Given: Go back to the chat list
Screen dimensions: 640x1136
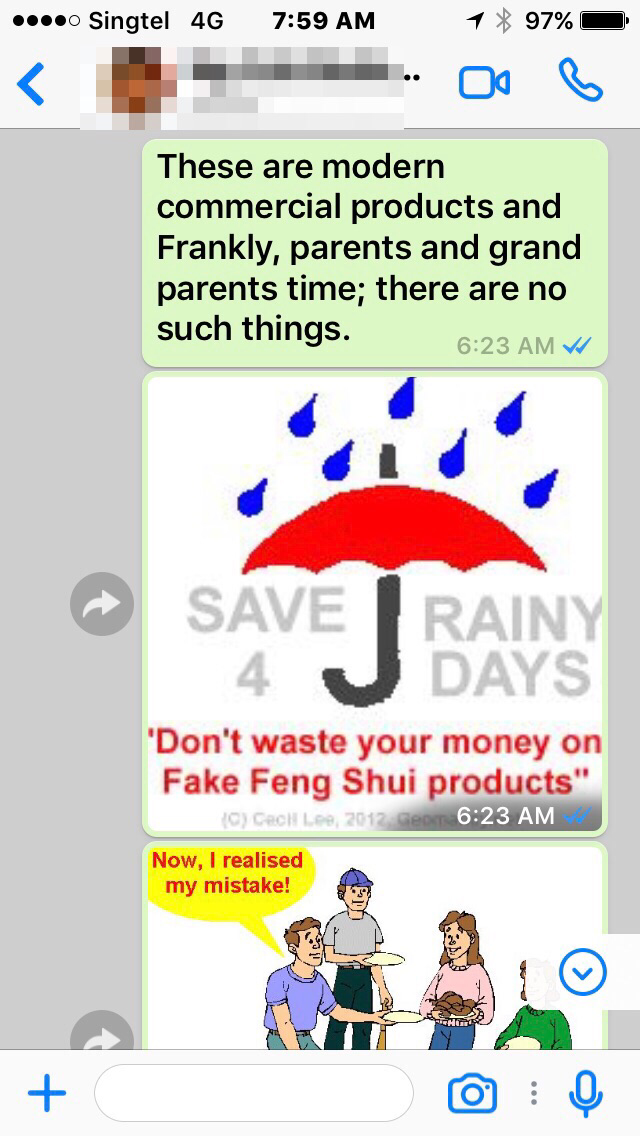Looking at the screenshot, I should point(32,84).
